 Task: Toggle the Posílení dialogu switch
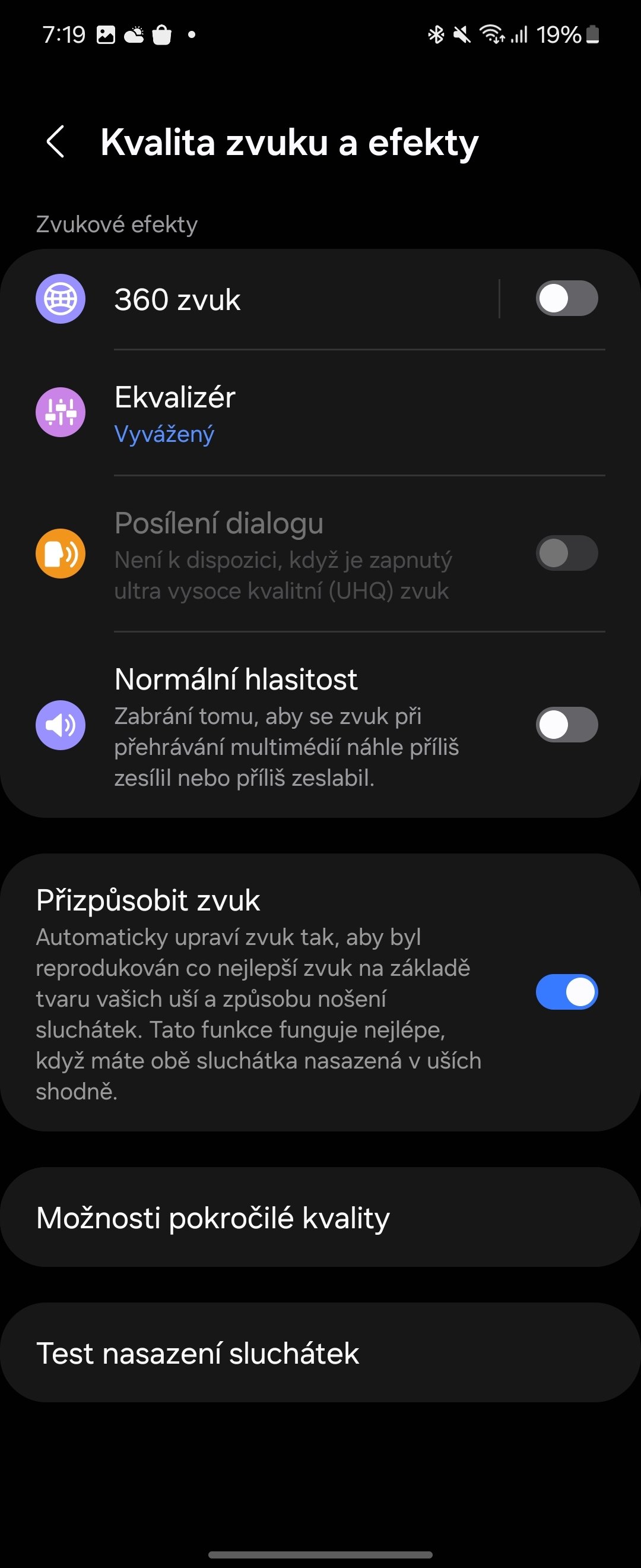point(567,554)
